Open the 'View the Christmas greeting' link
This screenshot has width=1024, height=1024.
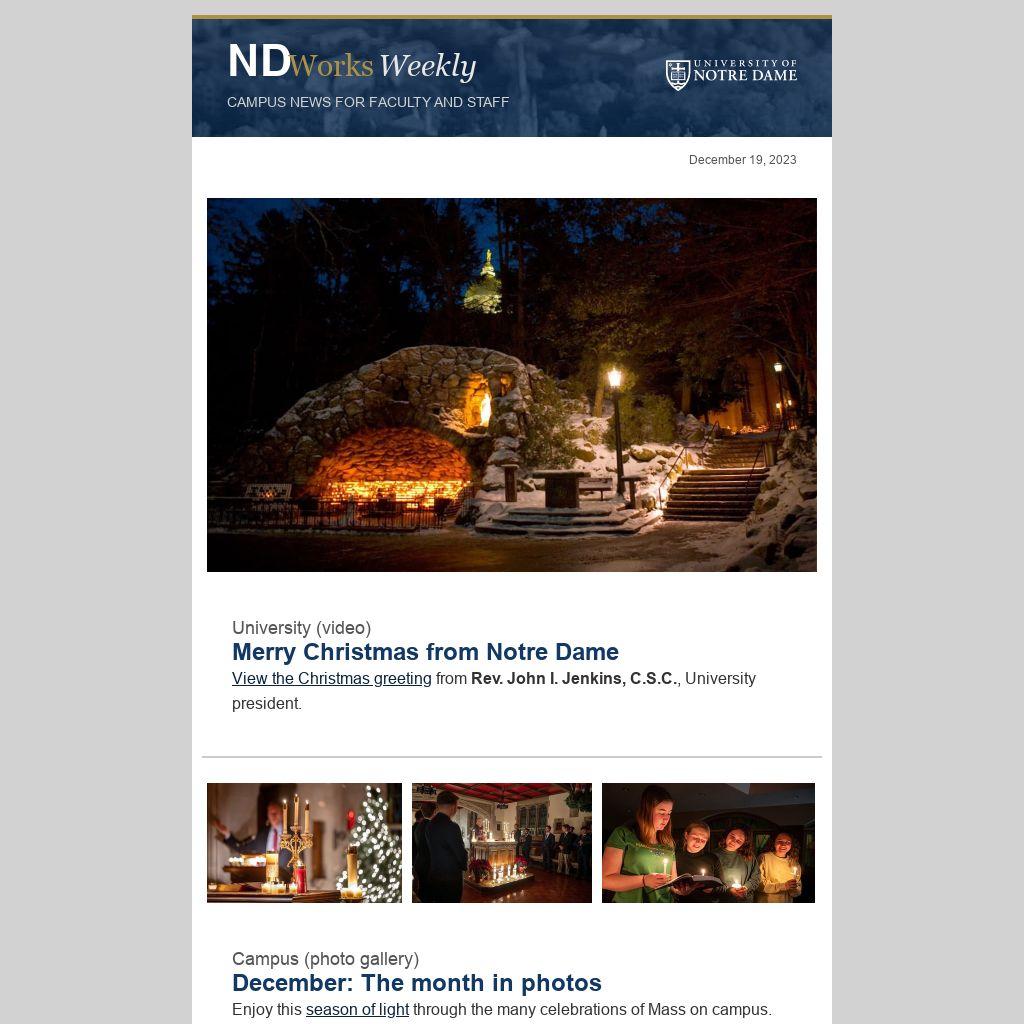point(331,678)
